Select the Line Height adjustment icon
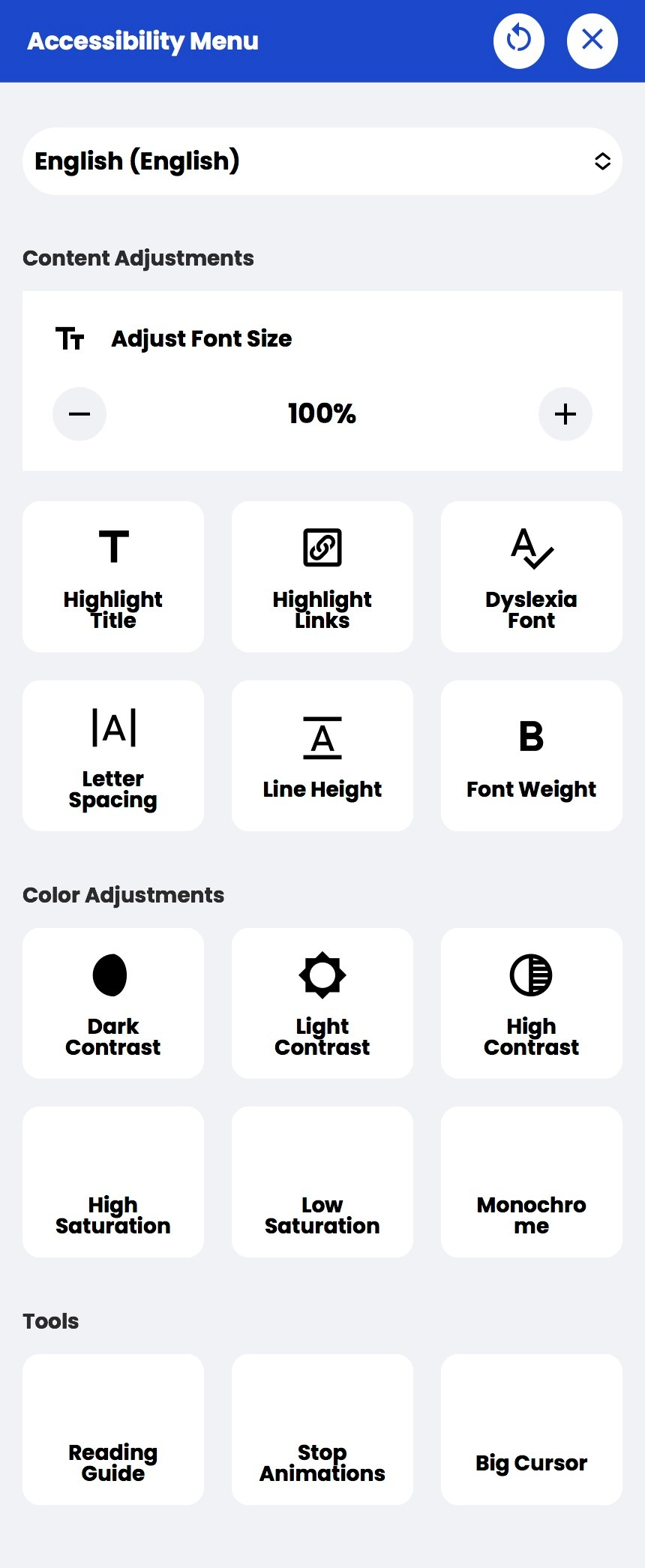 322,755
